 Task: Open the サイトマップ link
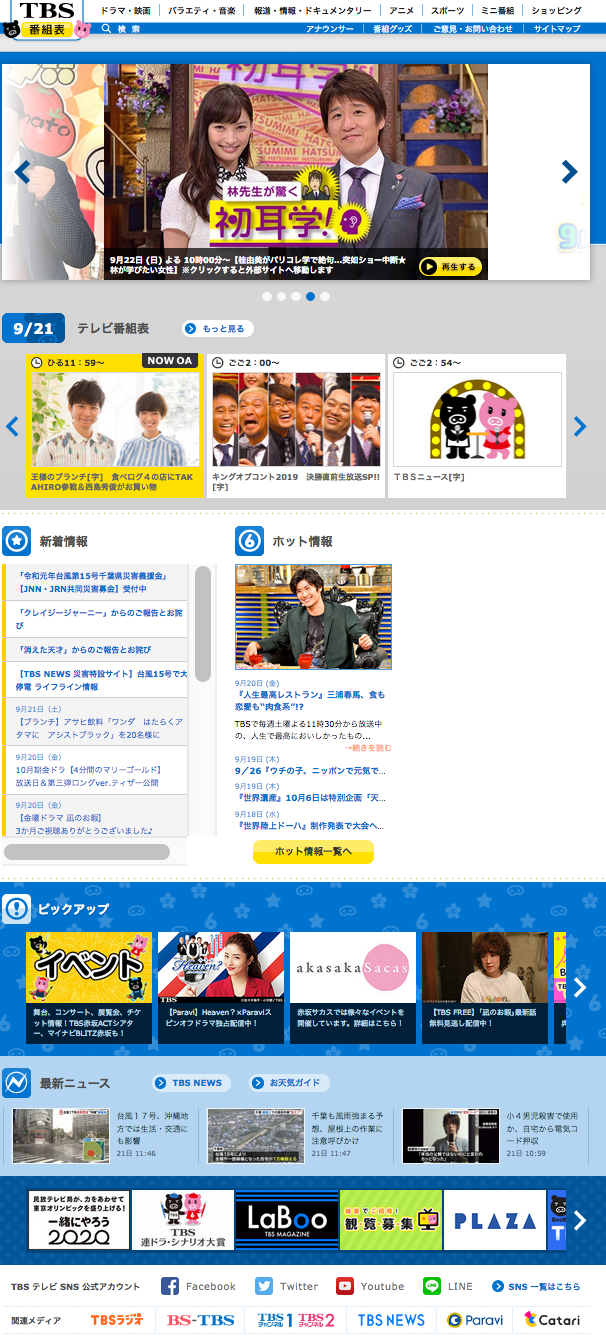[557, 29]
